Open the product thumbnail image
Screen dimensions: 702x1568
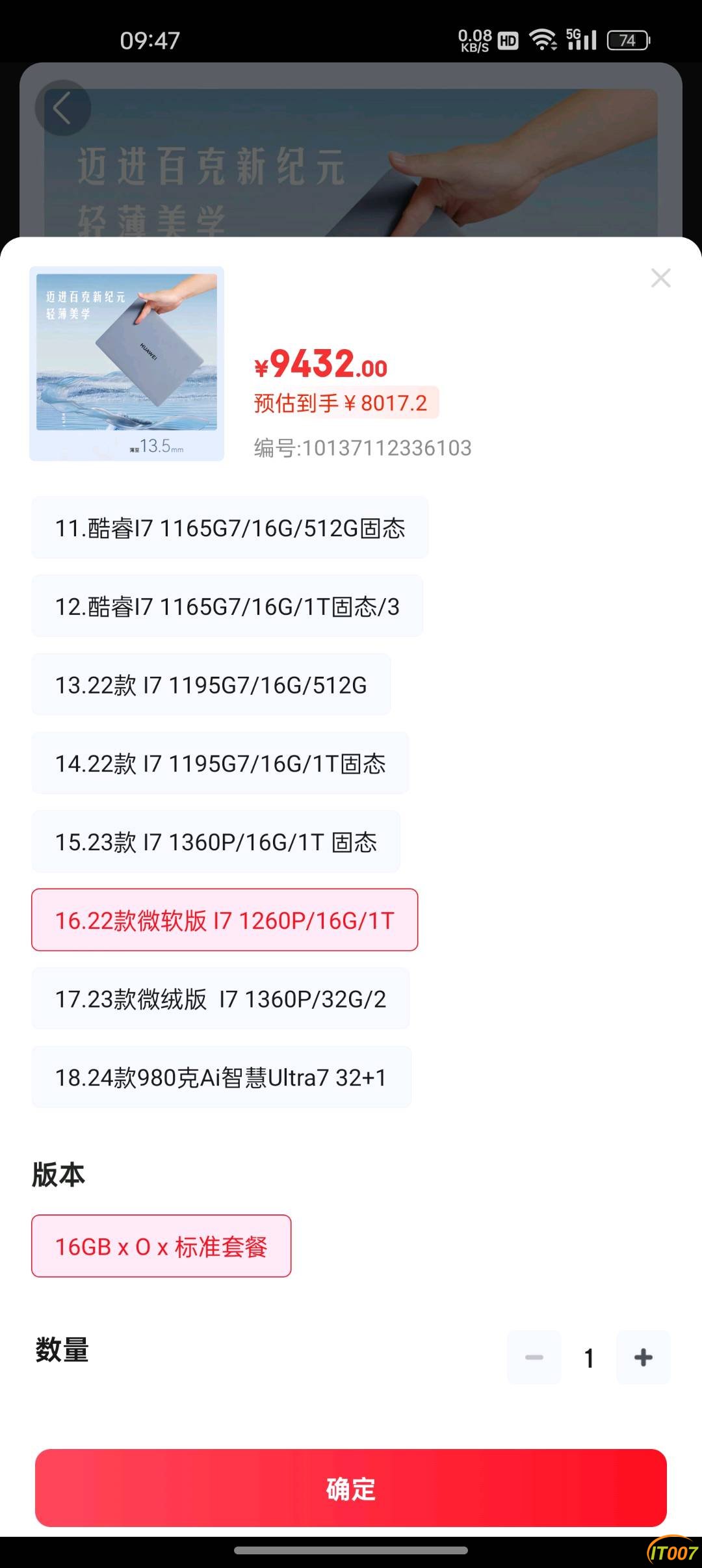(127, 363)
